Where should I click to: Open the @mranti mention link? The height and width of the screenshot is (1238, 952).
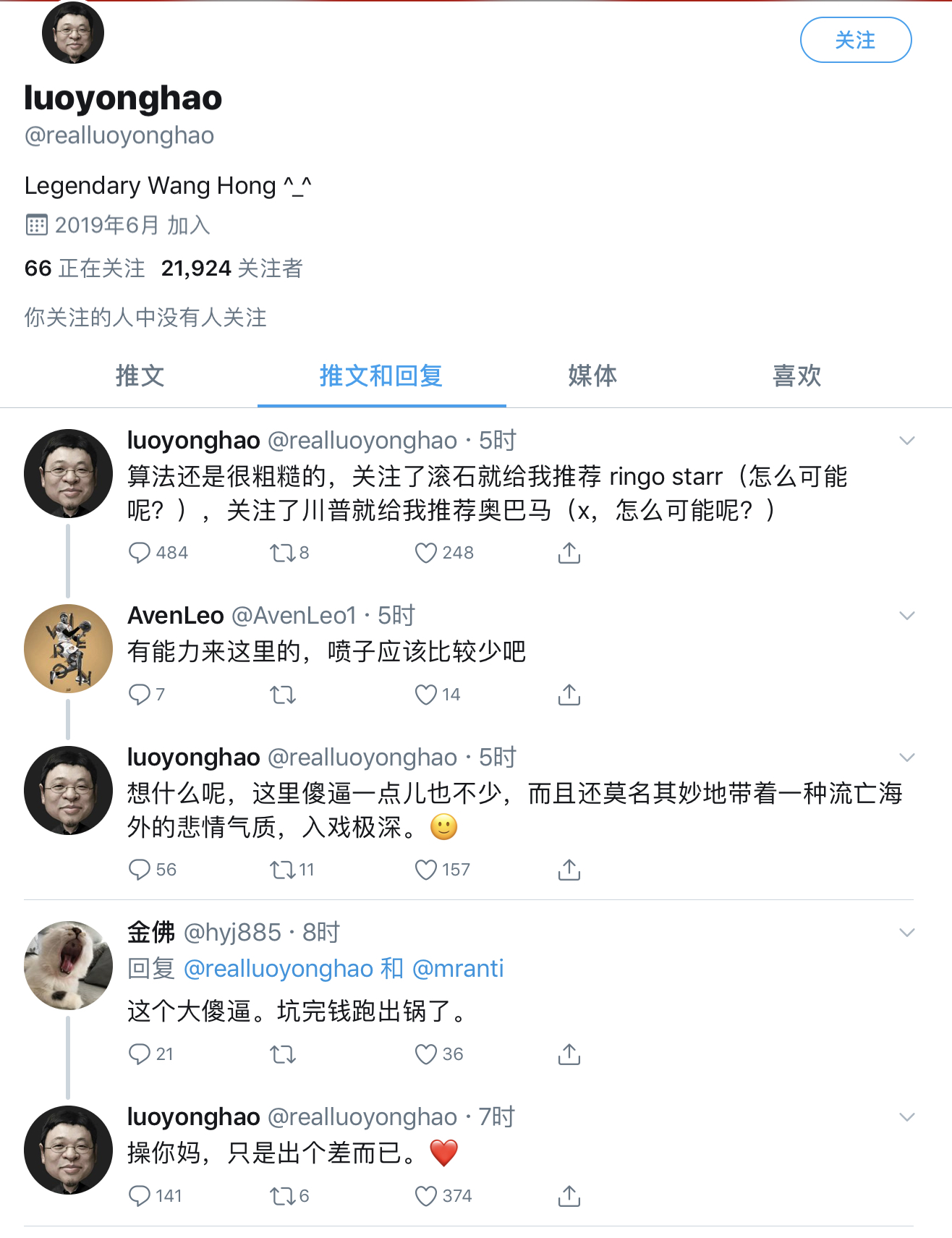[458, 968]
